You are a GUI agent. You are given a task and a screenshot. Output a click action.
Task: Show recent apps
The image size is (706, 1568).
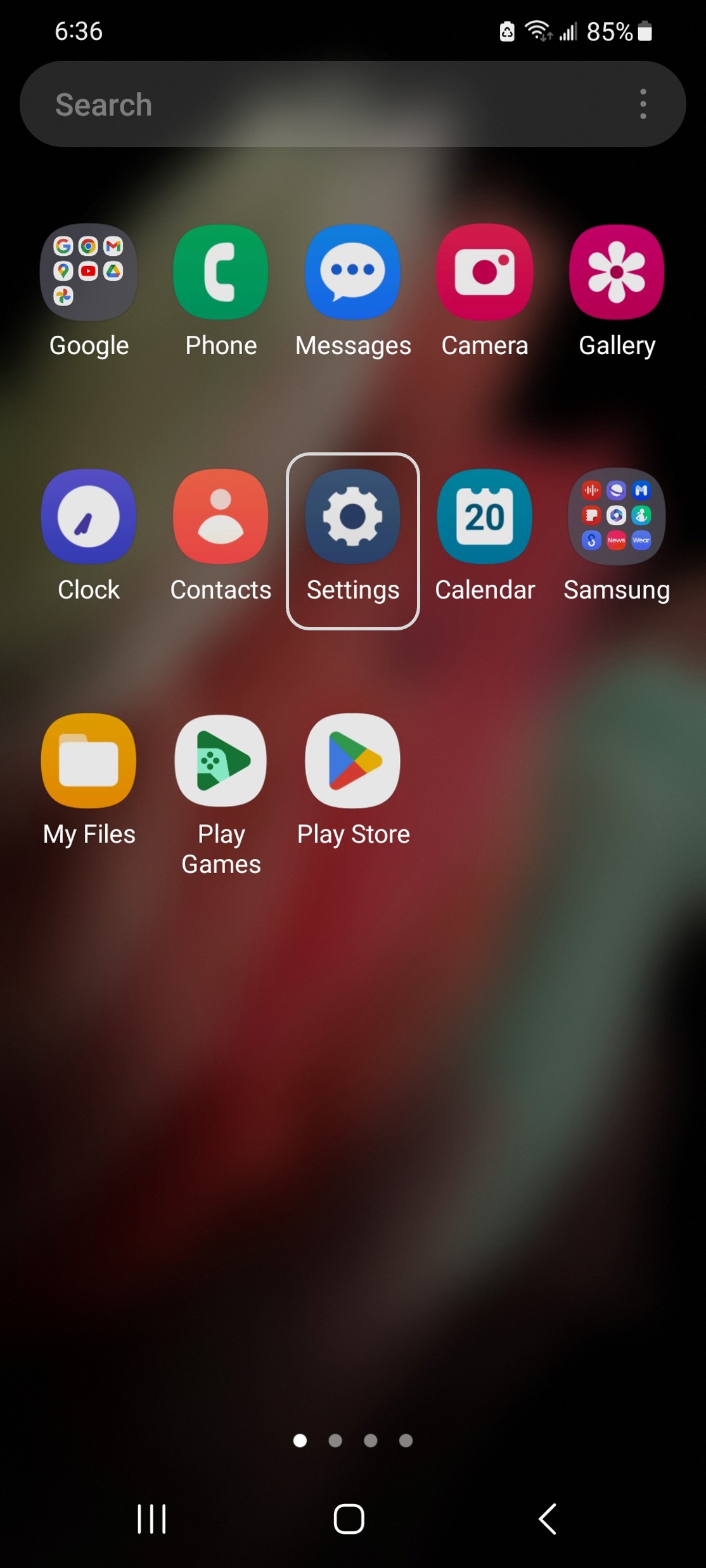click(x=151, y=1519)
